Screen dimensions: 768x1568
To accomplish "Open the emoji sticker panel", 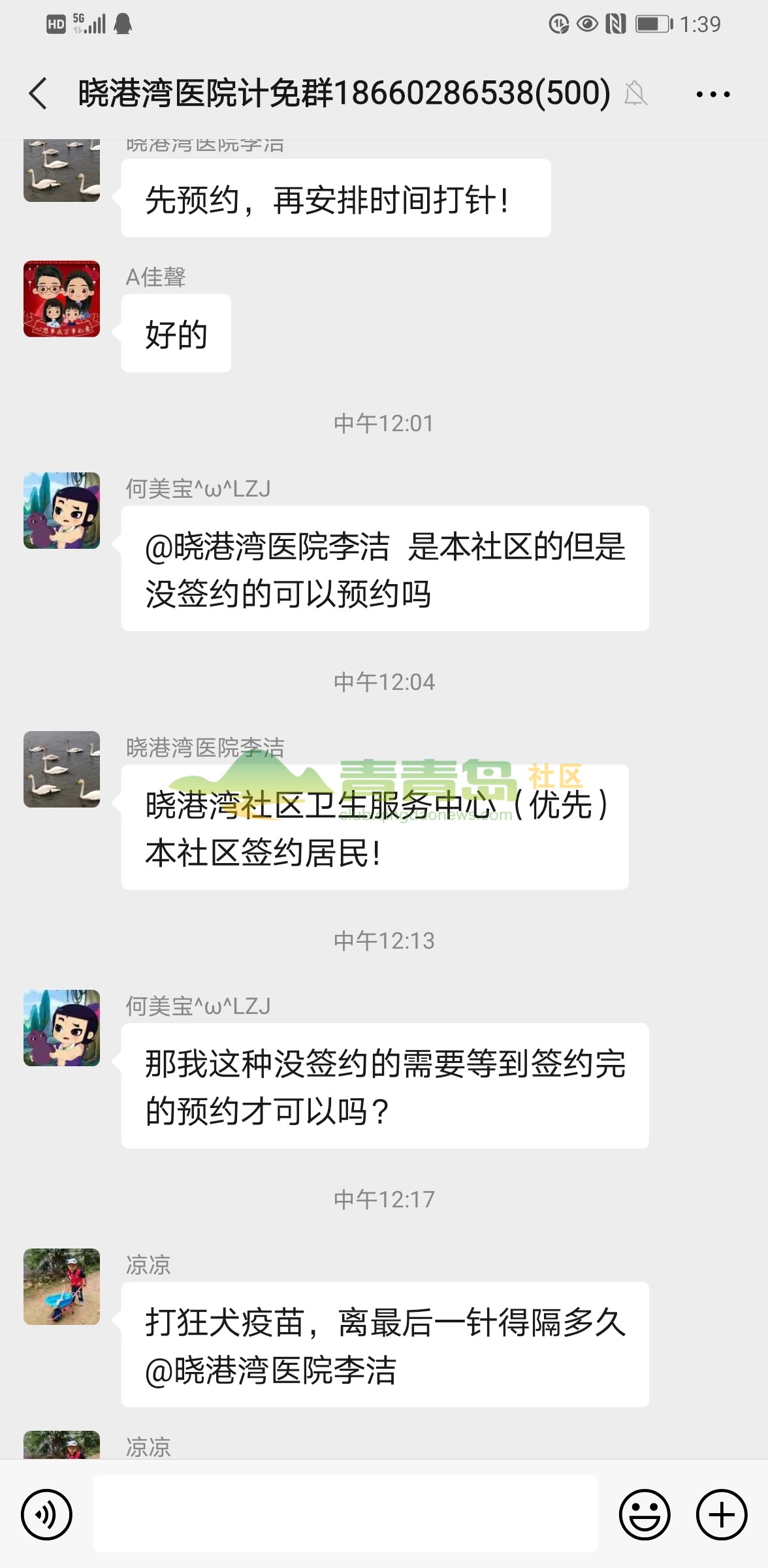I will pyautogui.click(x=645, y=1514).
